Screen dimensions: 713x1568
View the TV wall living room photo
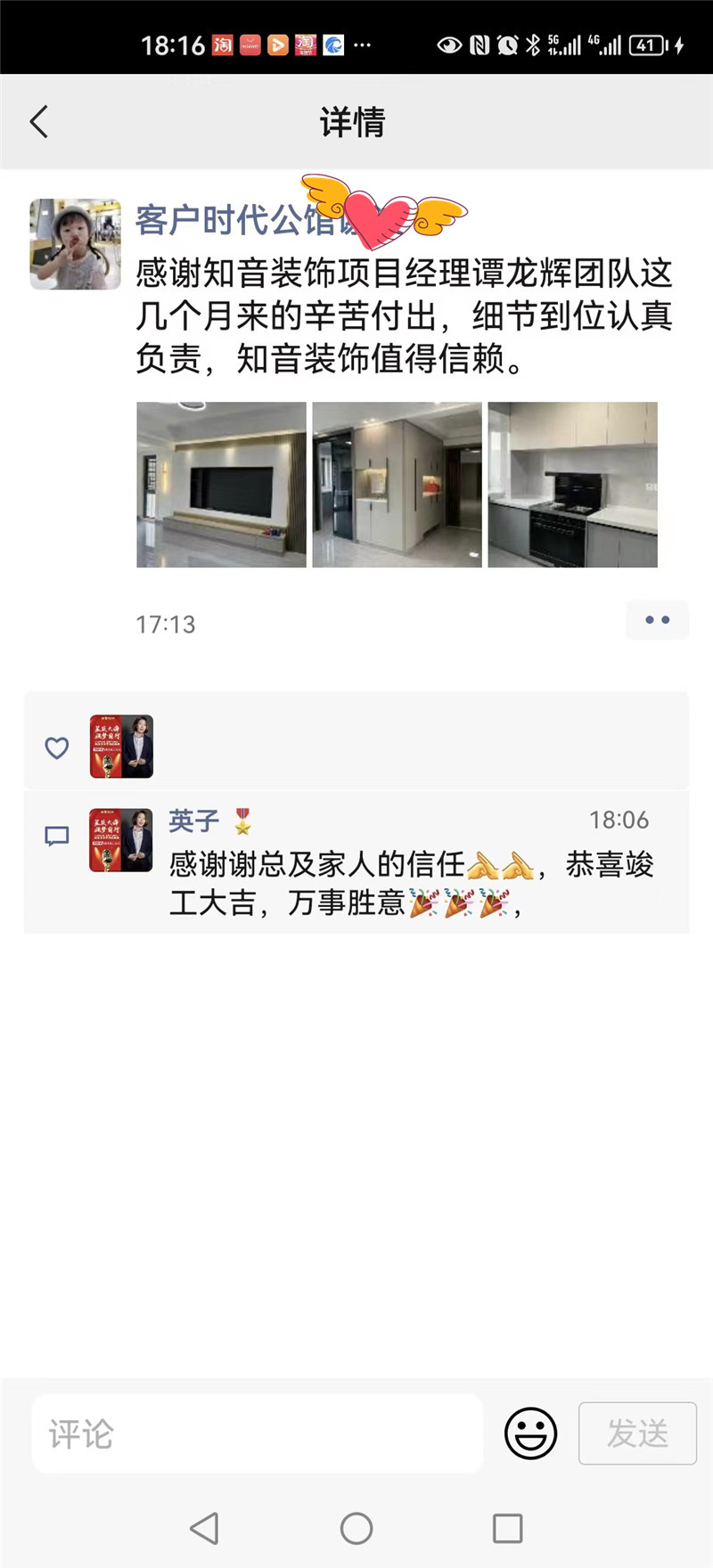(x=221, y=485)
